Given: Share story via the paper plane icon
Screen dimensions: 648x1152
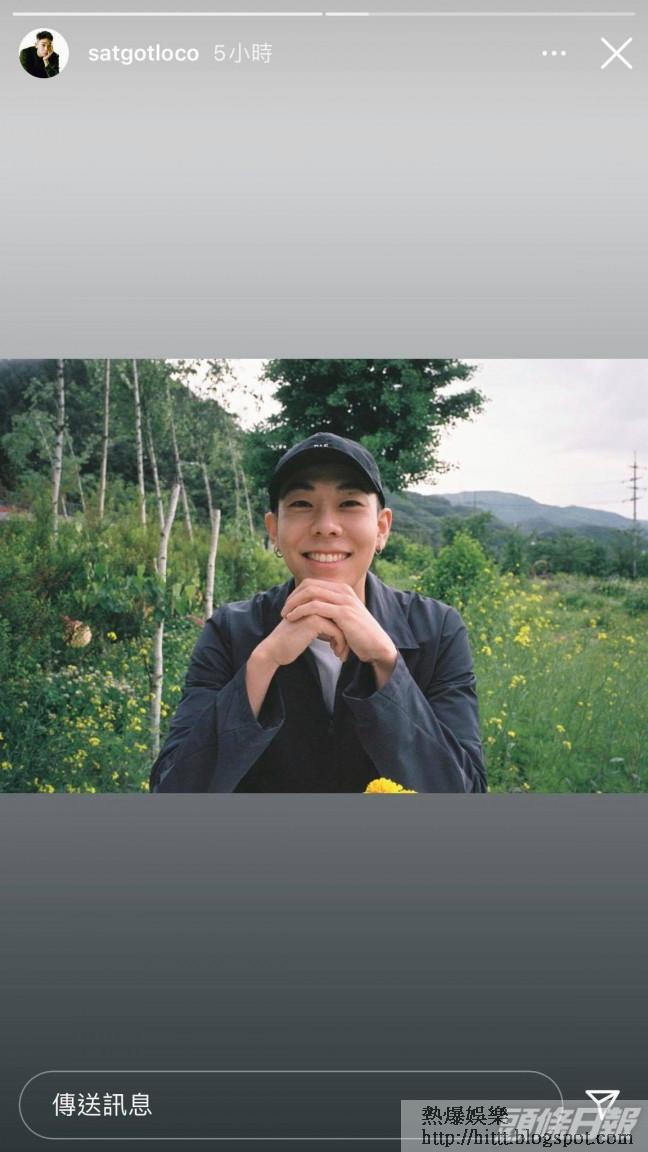Looking at the screenshot, I should click(x=602, y=1103).
